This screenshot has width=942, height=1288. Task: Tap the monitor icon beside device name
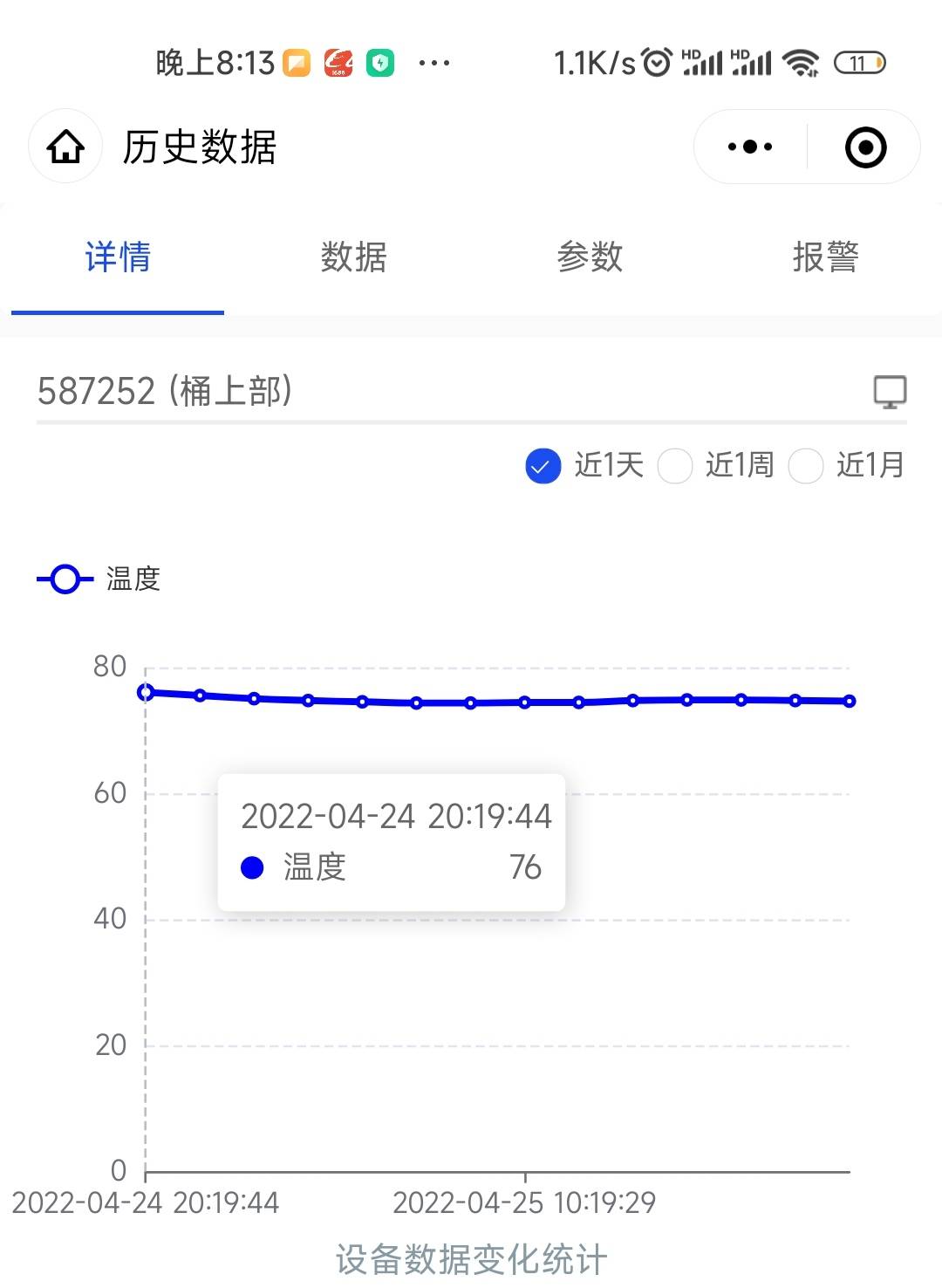(x=890, y=392)
